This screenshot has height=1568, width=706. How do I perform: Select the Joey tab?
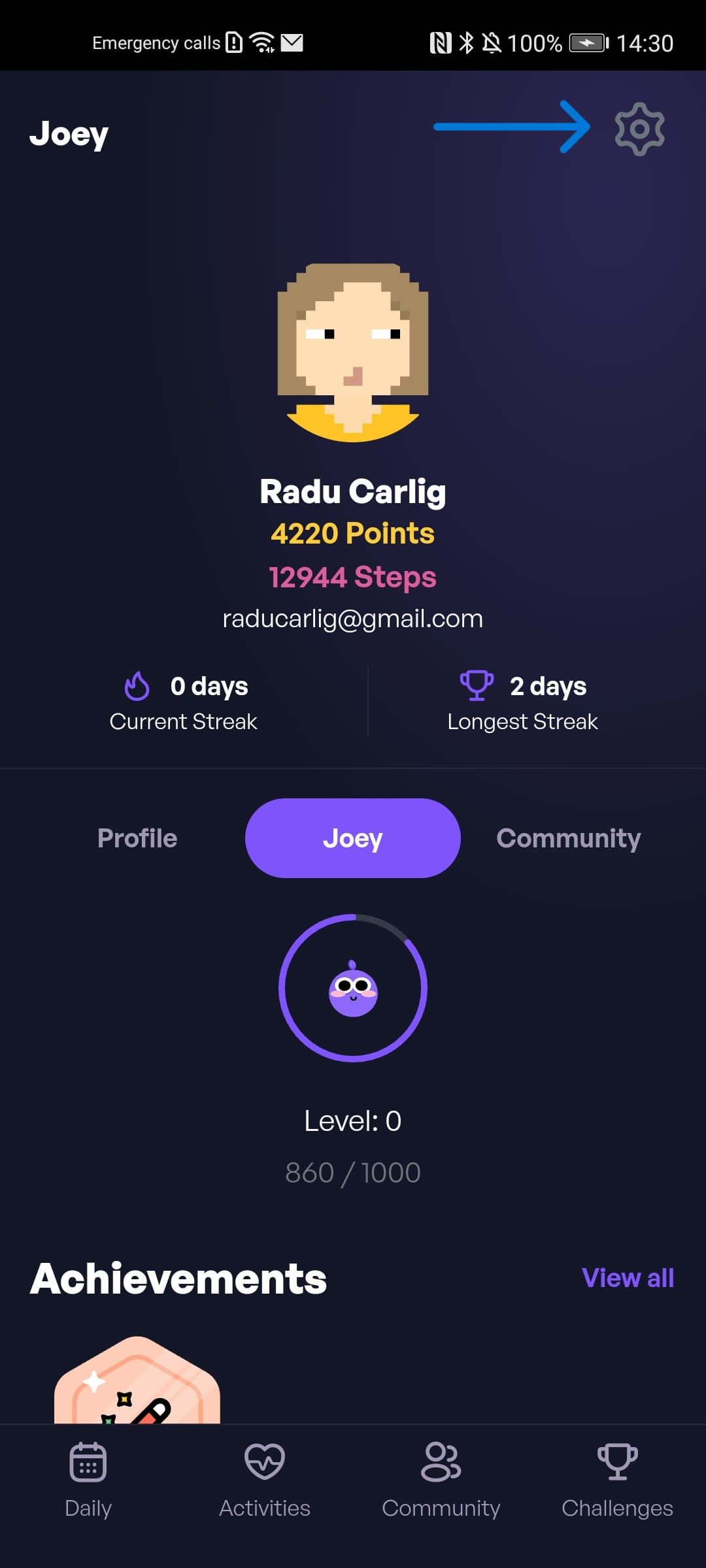352,838
